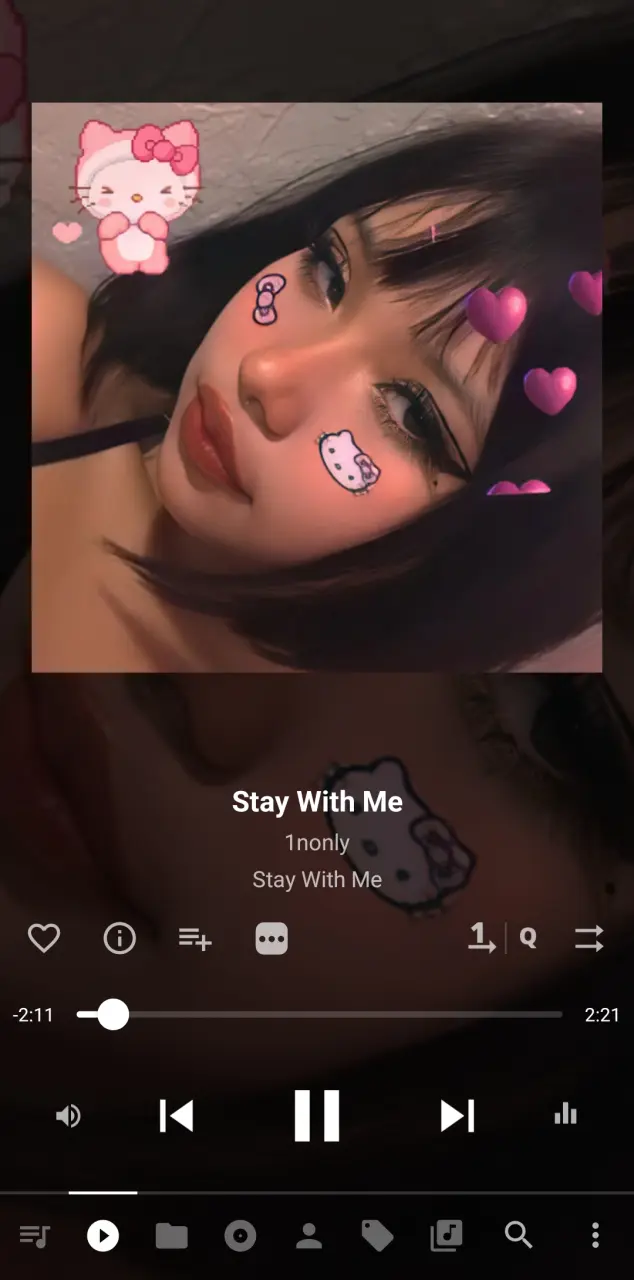Switch to the queue tab
This screenshot has width=634, height=1280.
(x=34, y=1236)
